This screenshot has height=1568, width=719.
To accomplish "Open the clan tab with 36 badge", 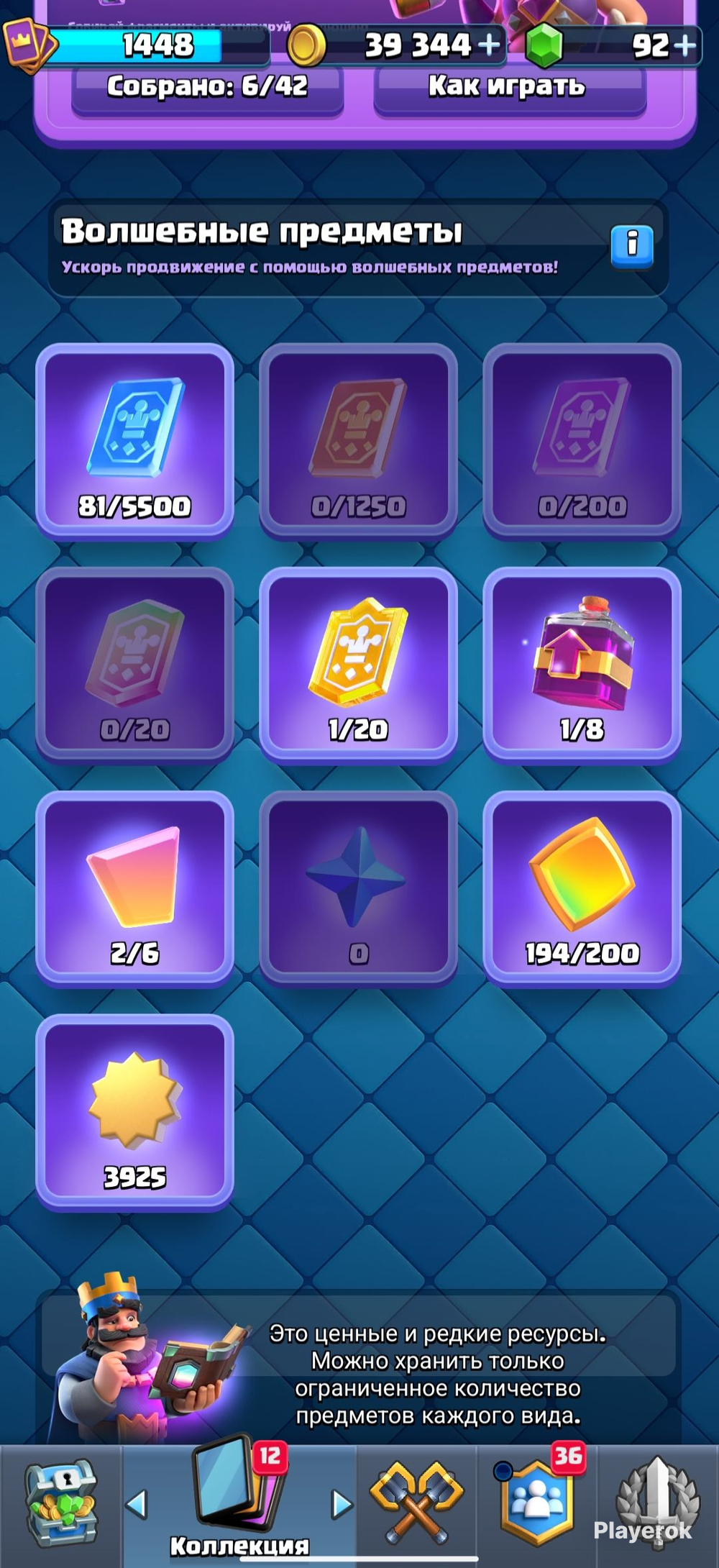I will (x=537, y=1503).
